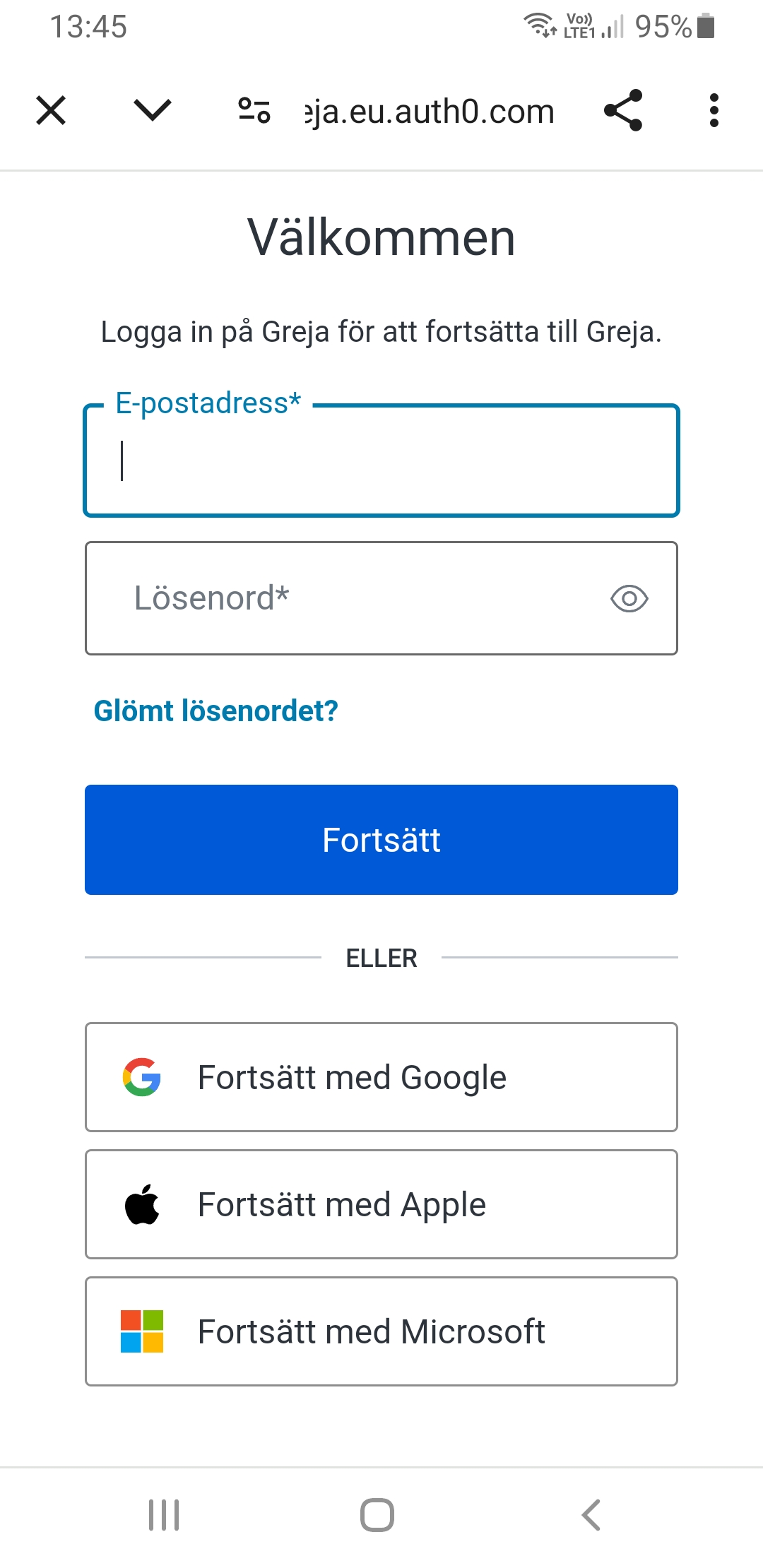This screenshot has height=1568, width=763.
Task: Open recent apps from the navigation bar
Action: click(164, 1515)
